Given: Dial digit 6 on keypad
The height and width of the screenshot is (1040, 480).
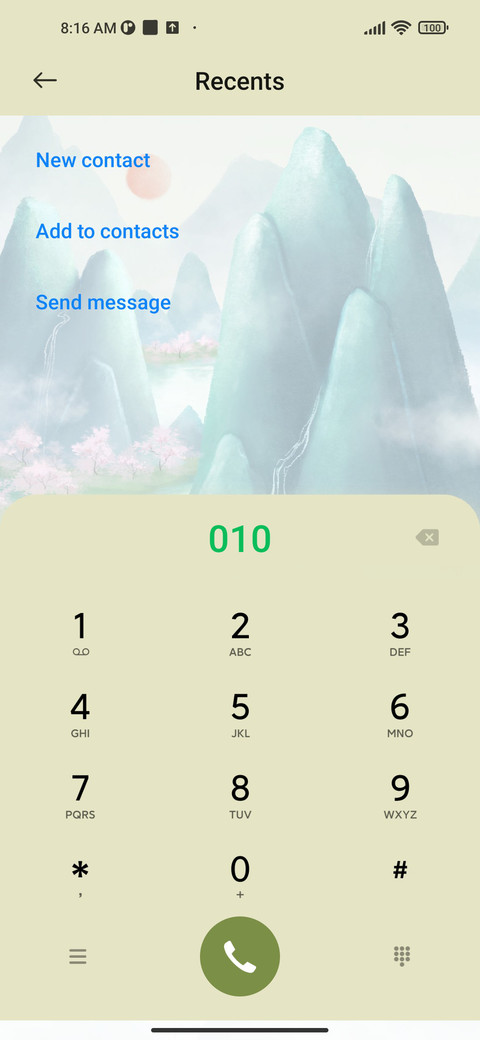Looking at the screenshot, I should [400, 716].
